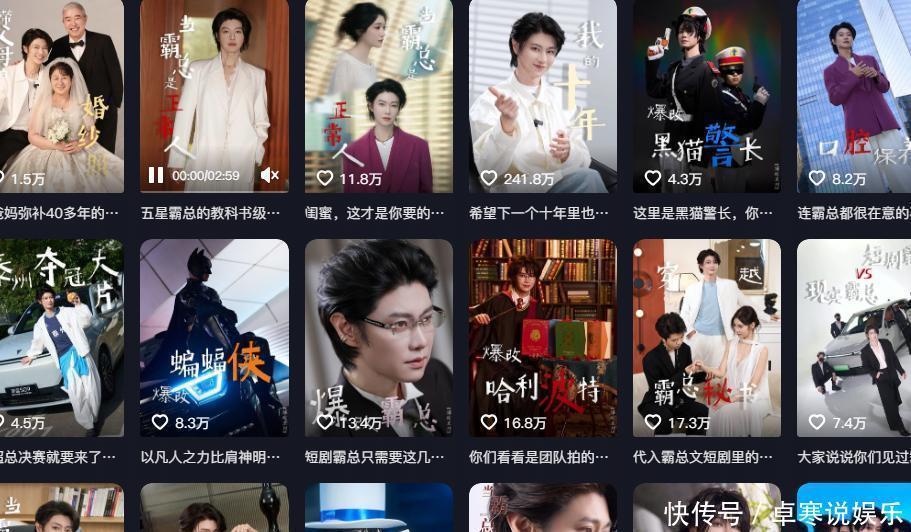Open the 黑猫警长 video

tap(706, 95)
